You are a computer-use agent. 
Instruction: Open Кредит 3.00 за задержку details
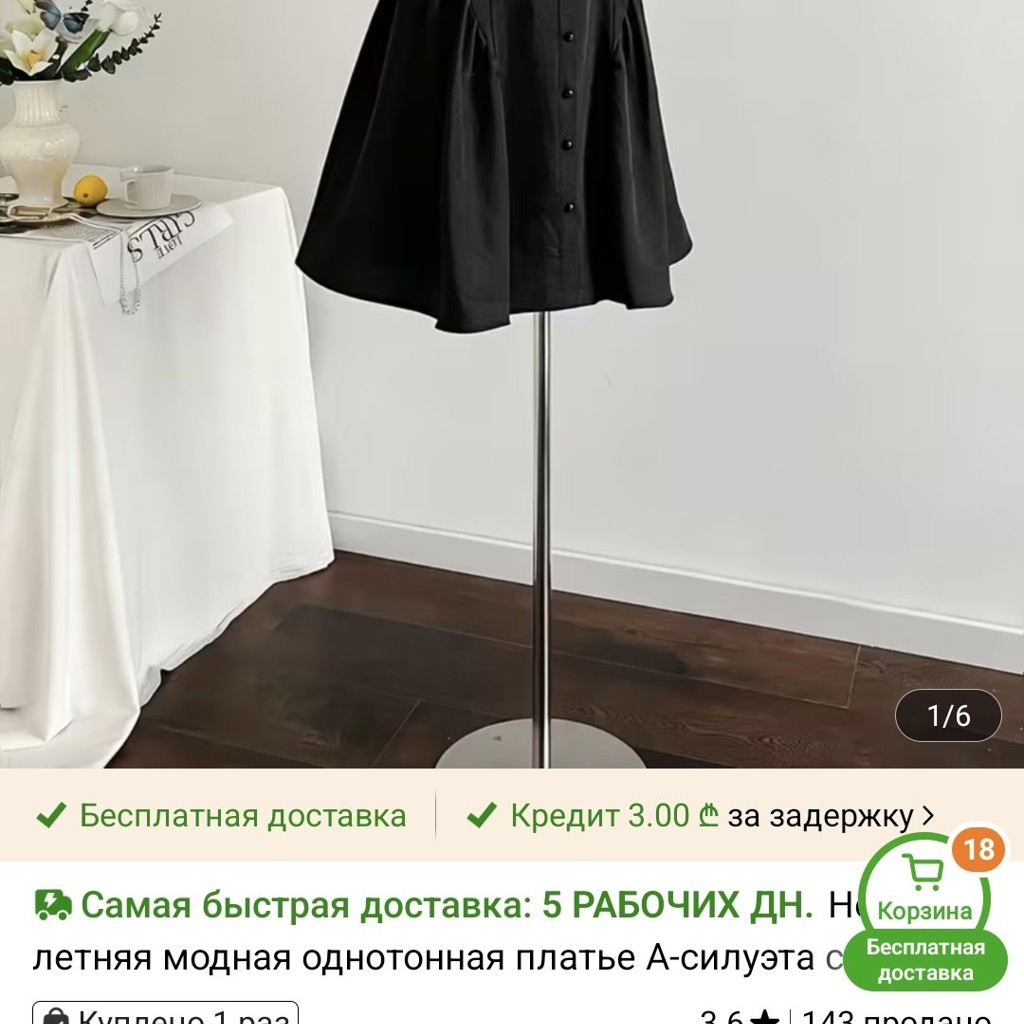click(x=701, y=816)
